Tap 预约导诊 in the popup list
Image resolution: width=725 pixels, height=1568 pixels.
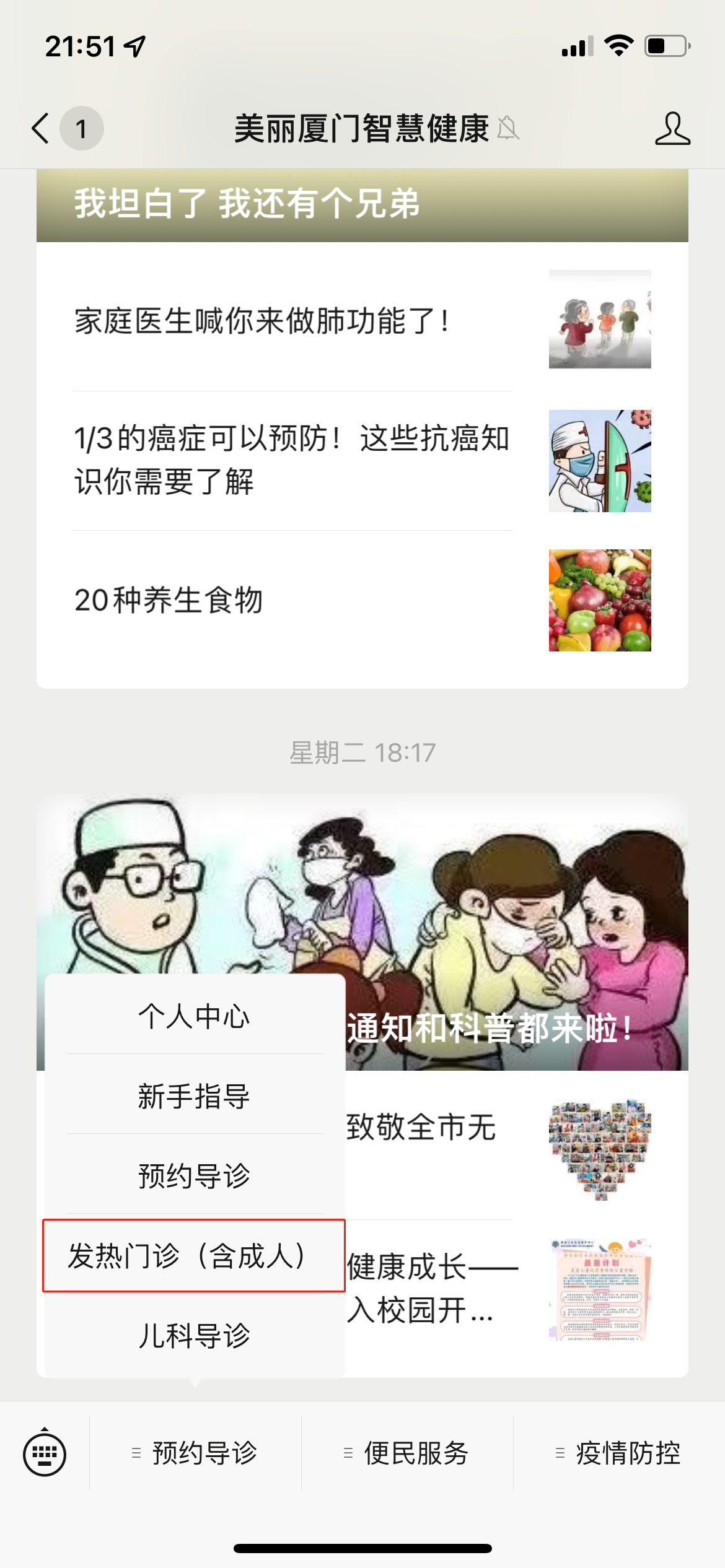(194, 1175)
